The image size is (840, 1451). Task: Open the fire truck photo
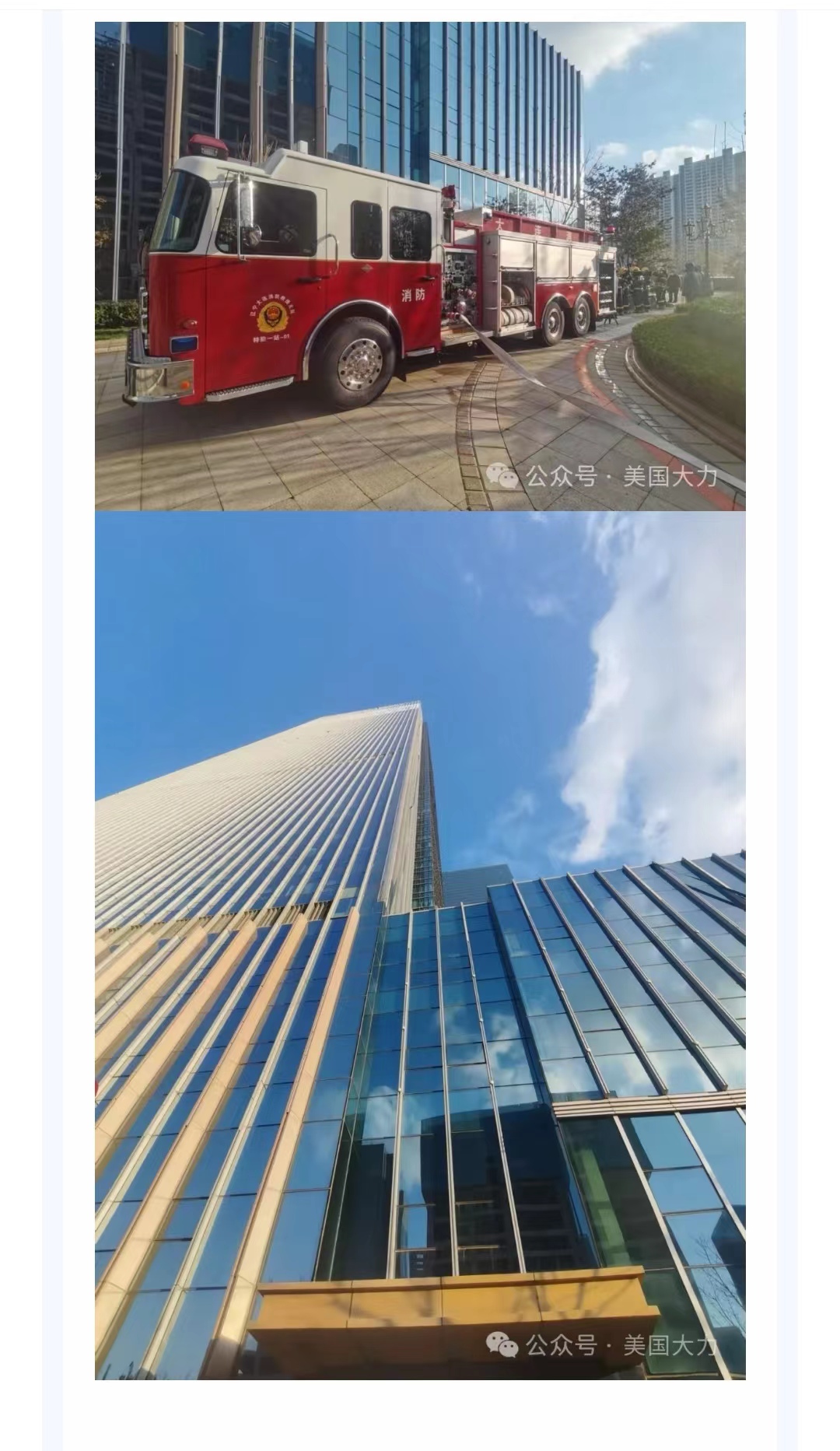(x=420, y=266)
